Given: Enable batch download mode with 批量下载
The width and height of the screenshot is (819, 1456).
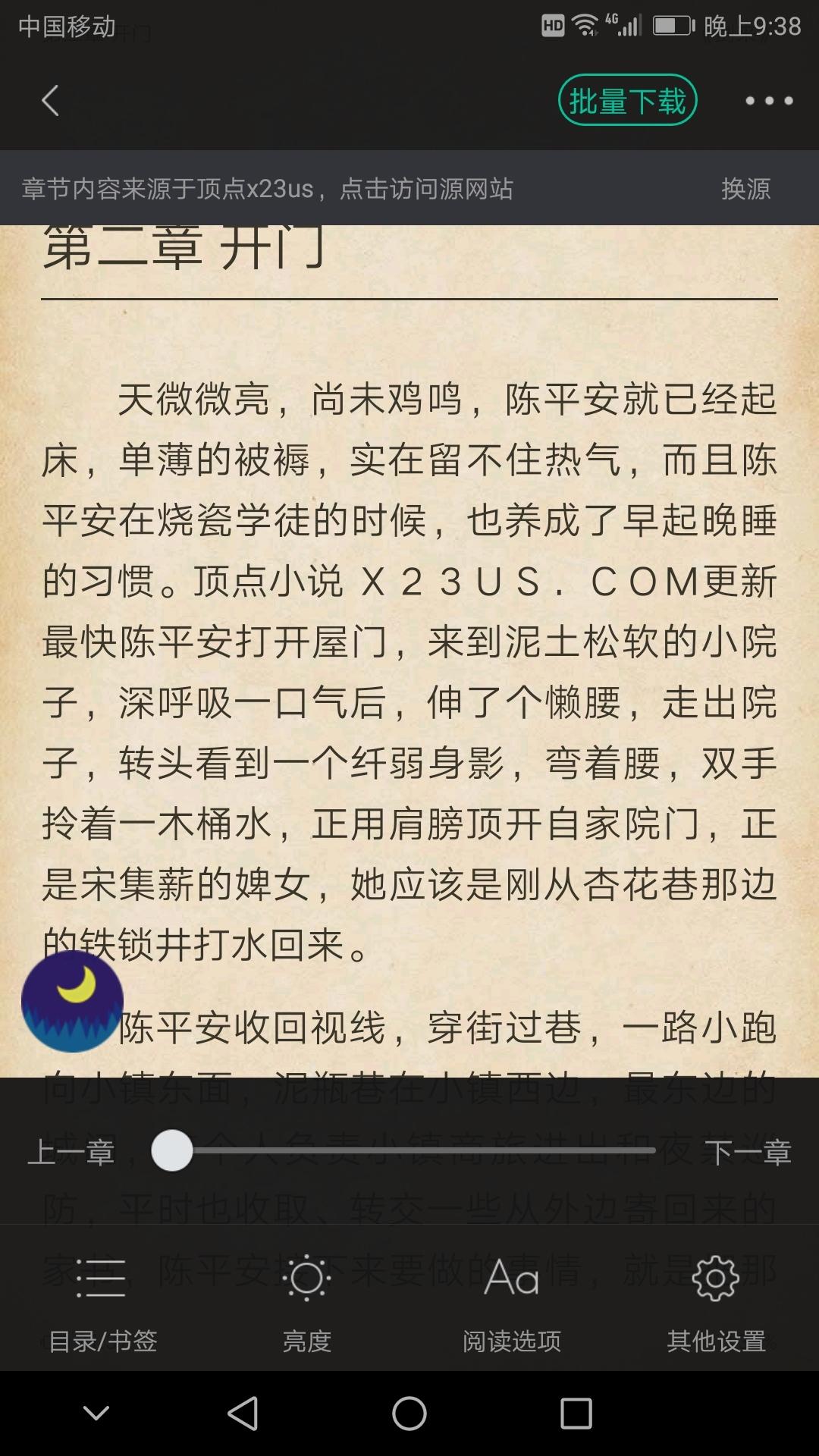Looking at the screenshot, I should point(628,99).
